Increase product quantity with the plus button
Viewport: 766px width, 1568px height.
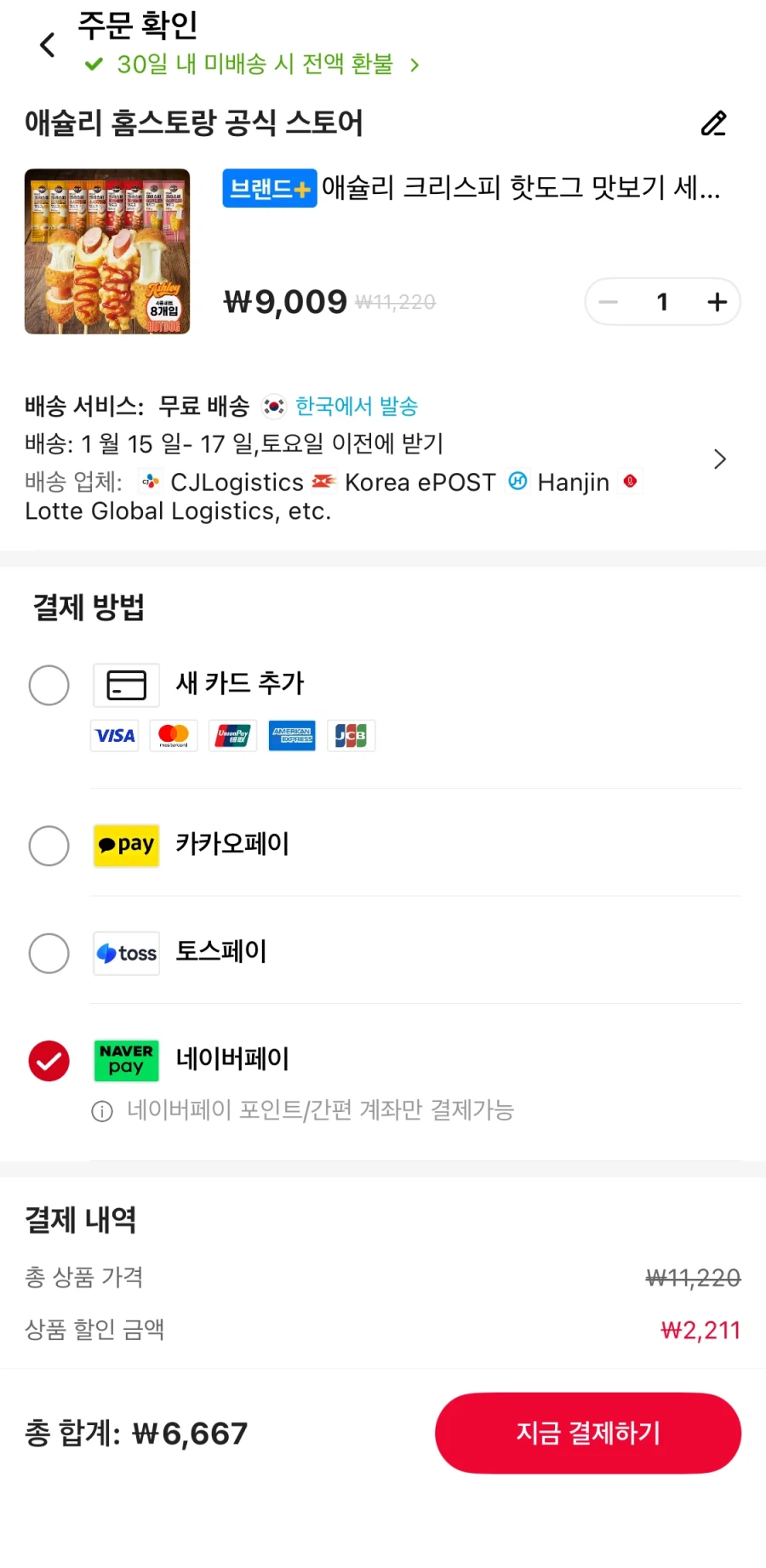tap(716, 301)
